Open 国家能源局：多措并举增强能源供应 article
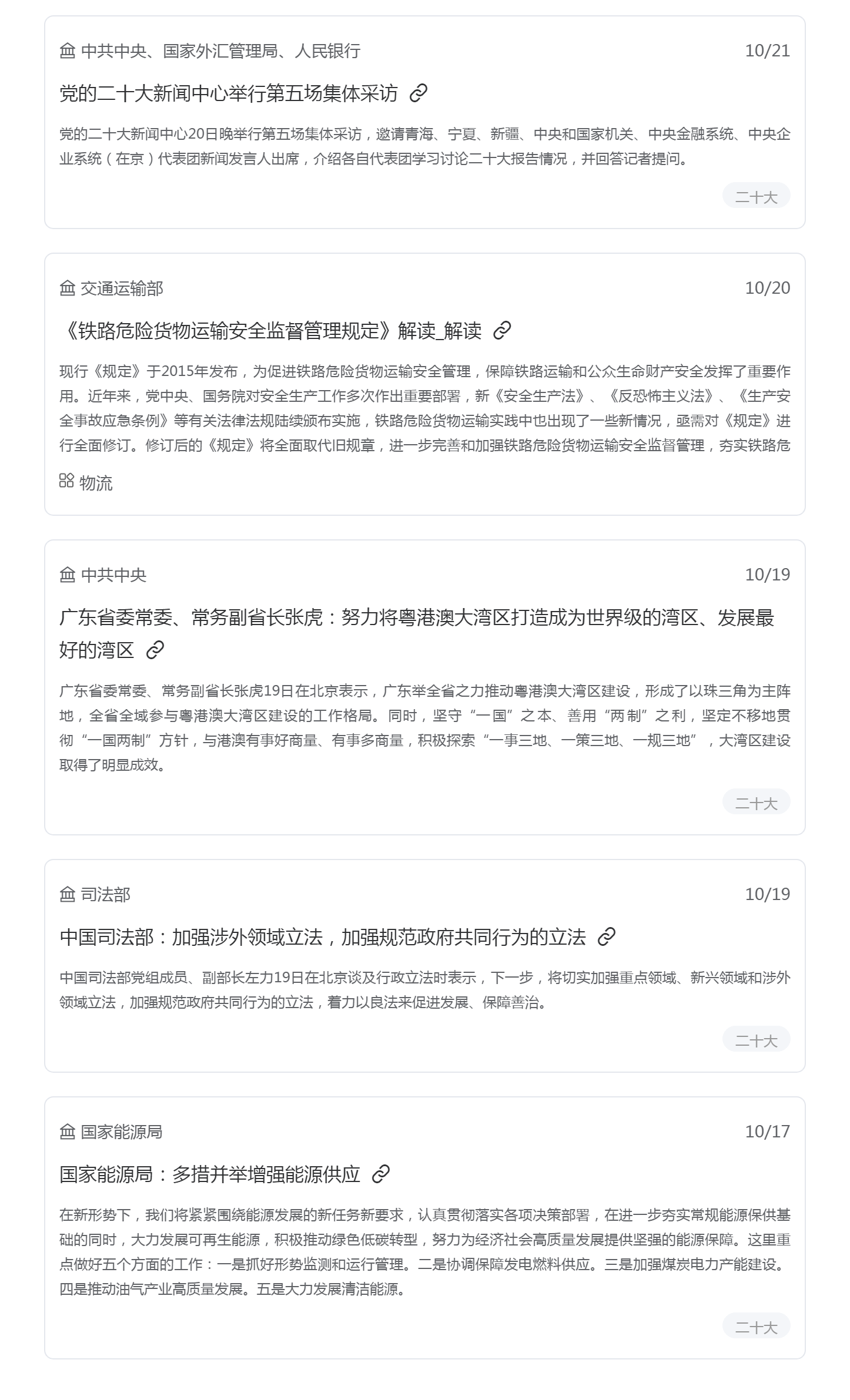This screenshot has width=850, height=1400. [209, 1174]
